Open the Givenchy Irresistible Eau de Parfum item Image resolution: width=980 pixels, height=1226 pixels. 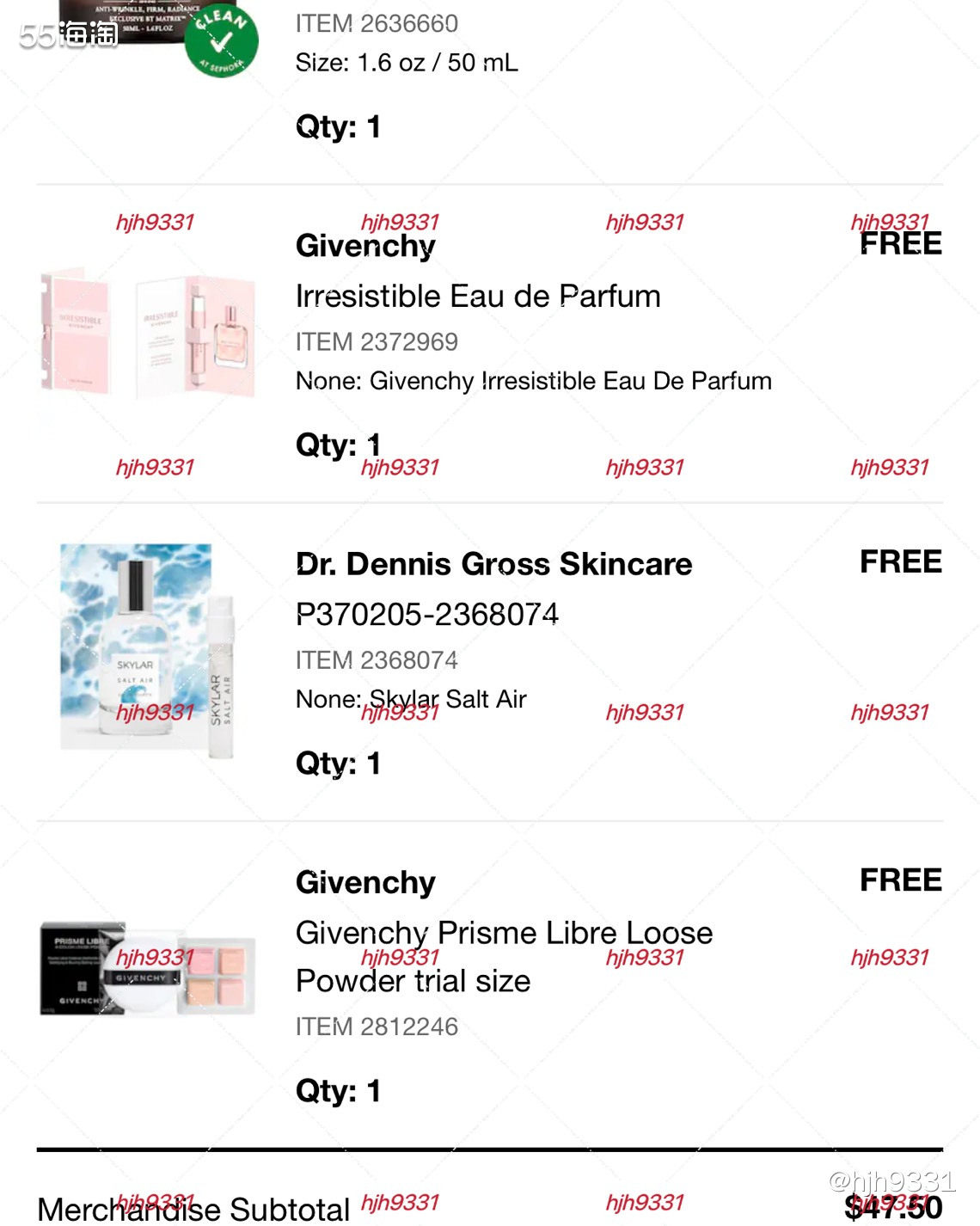(477, 297)
